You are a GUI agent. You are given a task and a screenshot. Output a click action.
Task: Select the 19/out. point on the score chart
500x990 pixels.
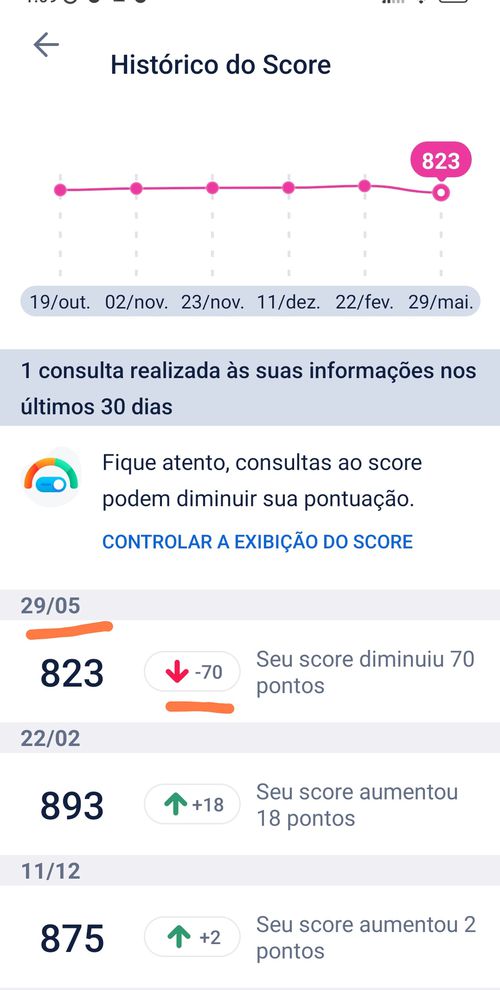point(60,189)
